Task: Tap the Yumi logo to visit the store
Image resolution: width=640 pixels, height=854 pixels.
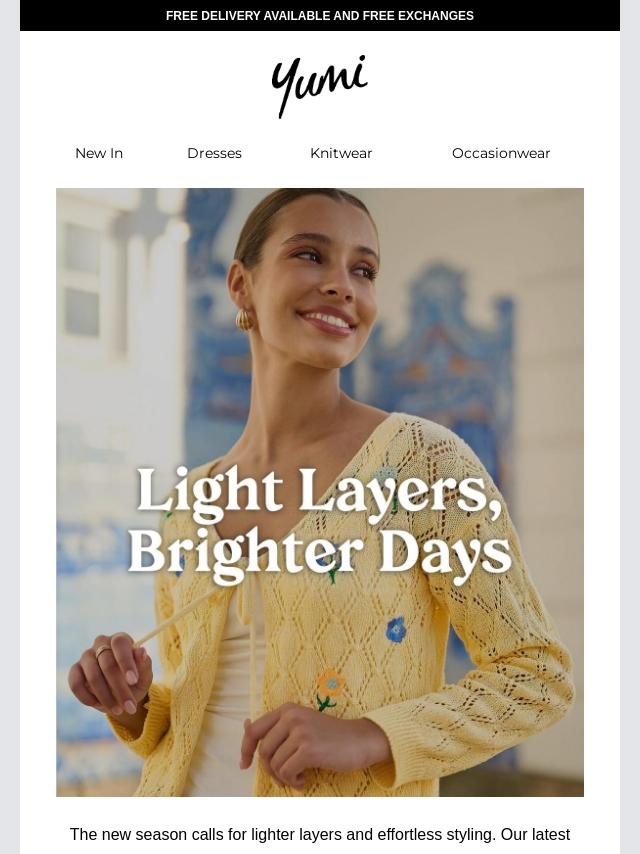Action: pos(320,86)
